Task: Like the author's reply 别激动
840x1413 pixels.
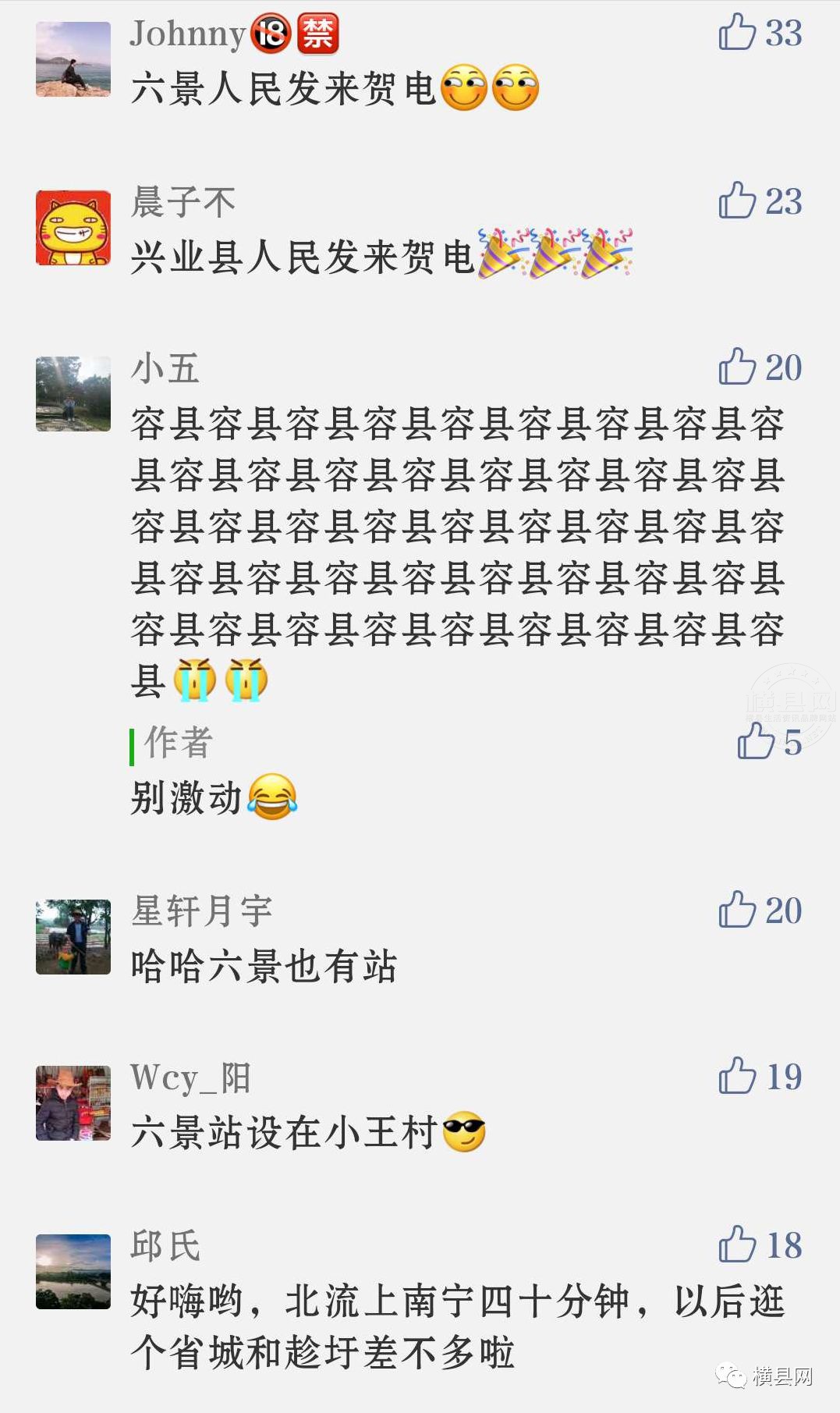Action: click(755, 741)
